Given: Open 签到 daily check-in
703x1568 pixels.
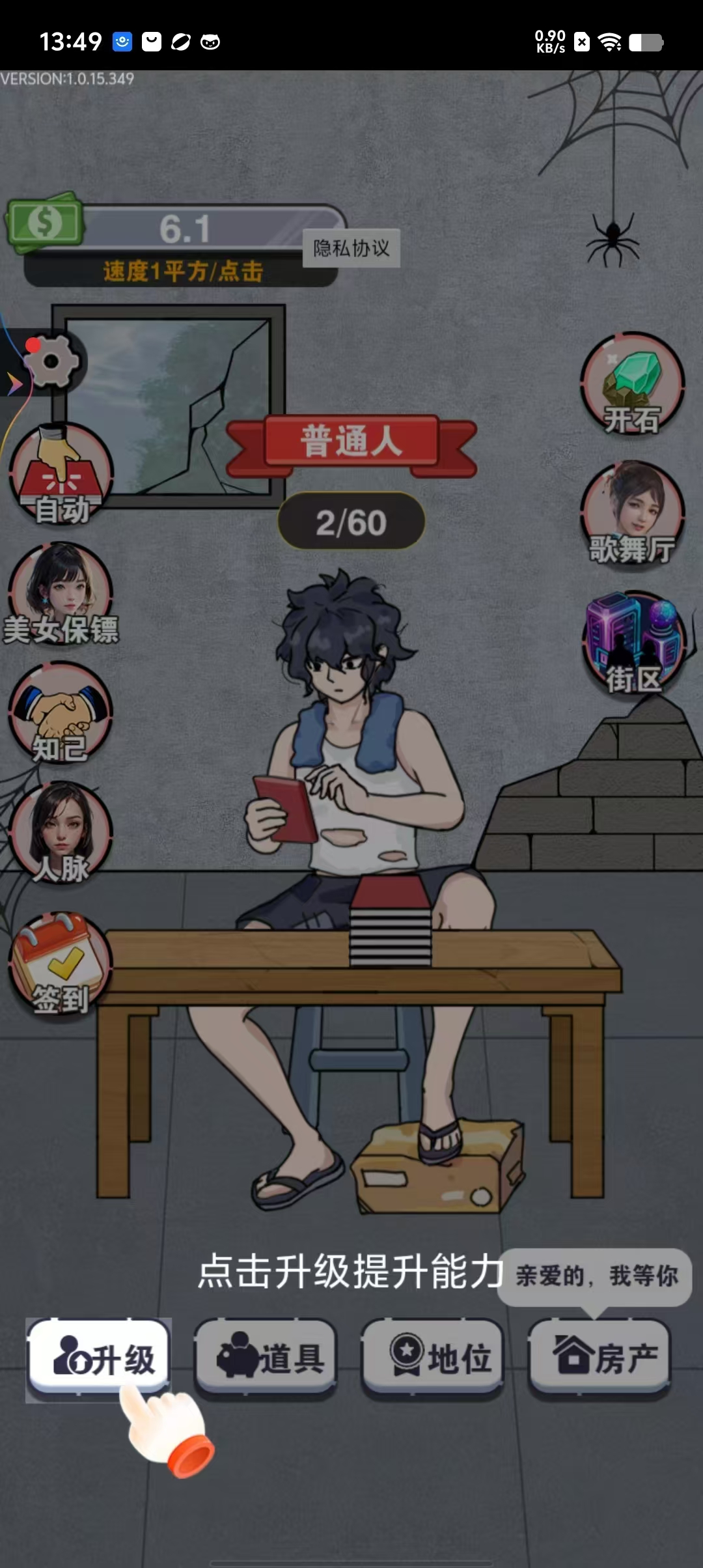Looking at the screenshot, I should click(x=61, y=963).
